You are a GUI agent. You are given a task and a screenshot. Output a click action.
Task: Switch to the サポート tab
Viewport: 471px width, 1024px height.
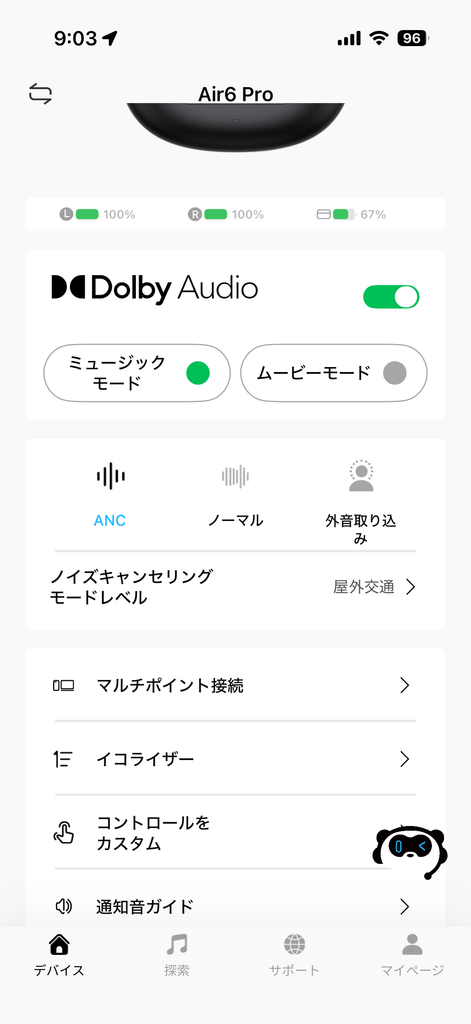[295, 955]
